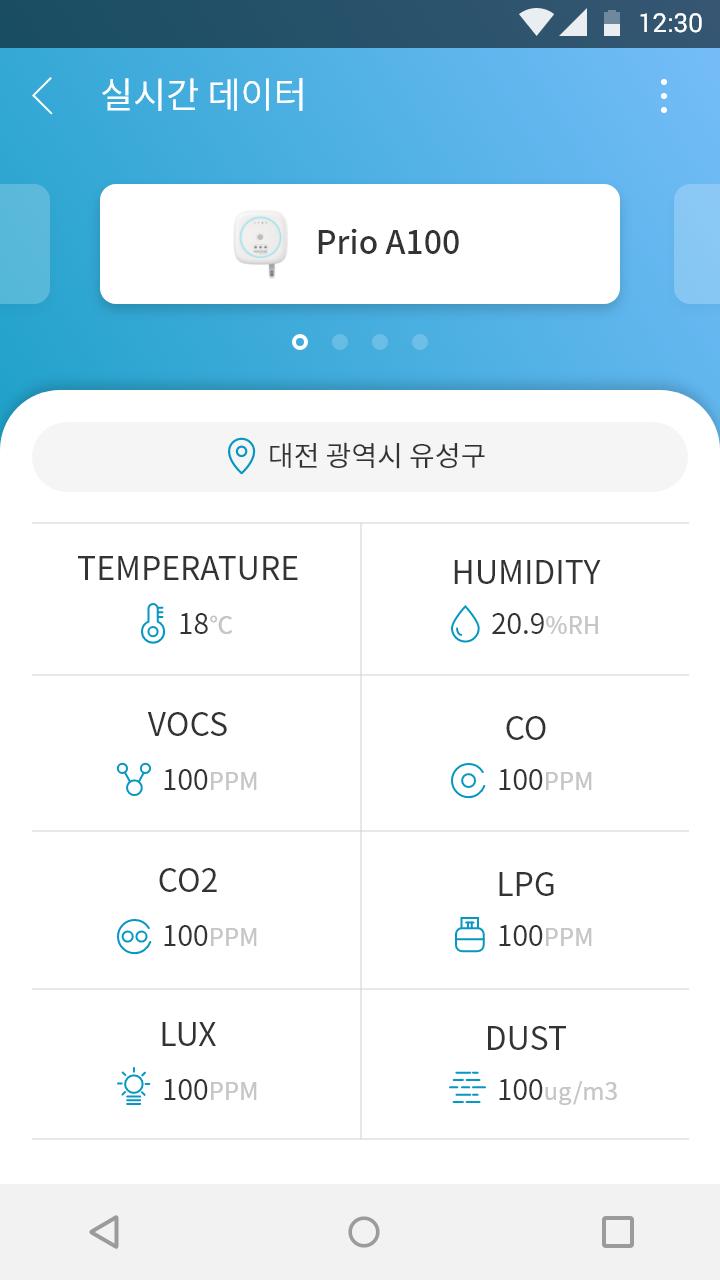Screen dimensions: 720x1280
Task: Tap the system home button
Action: 363,1231
